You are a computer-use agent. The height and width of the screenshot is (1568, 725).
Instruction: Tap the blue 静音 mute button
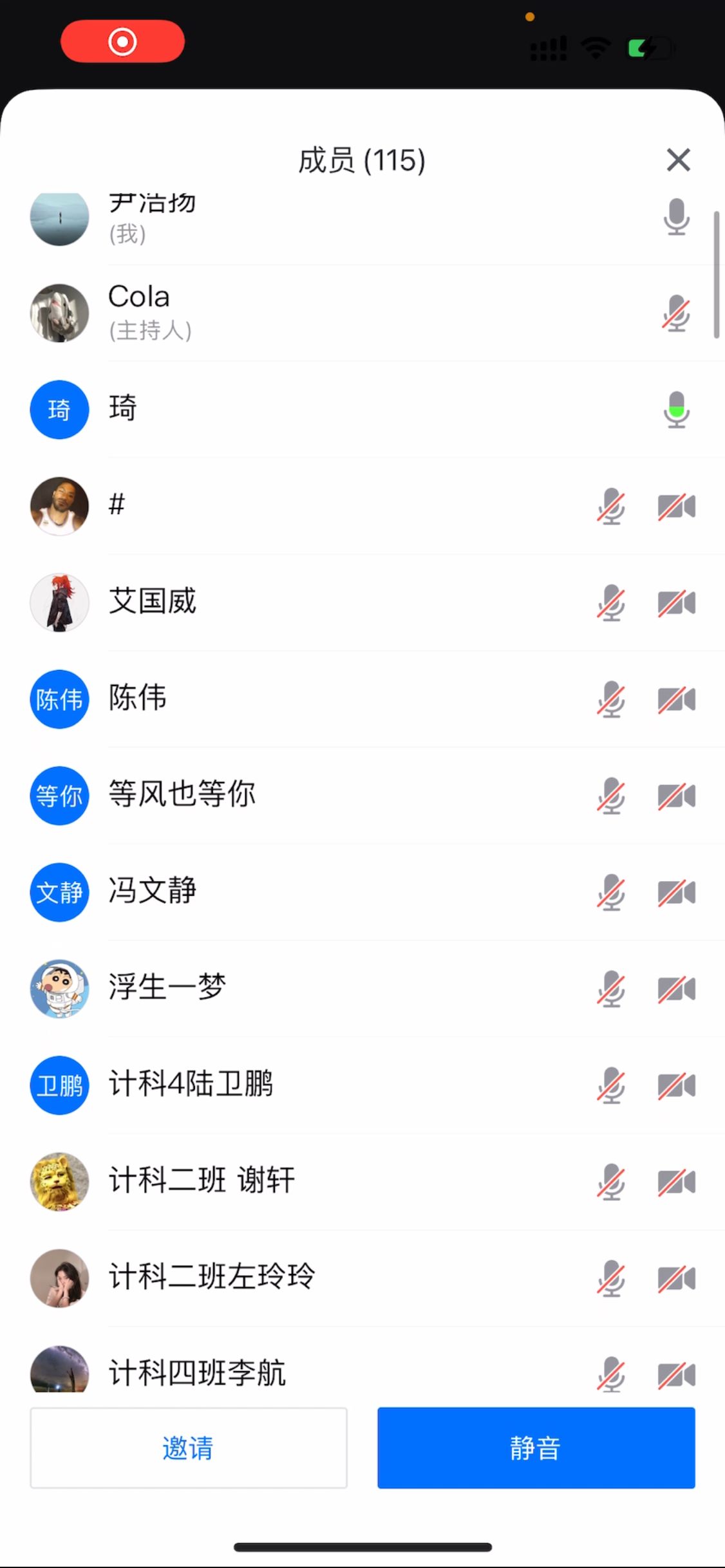pos(536,1448)
